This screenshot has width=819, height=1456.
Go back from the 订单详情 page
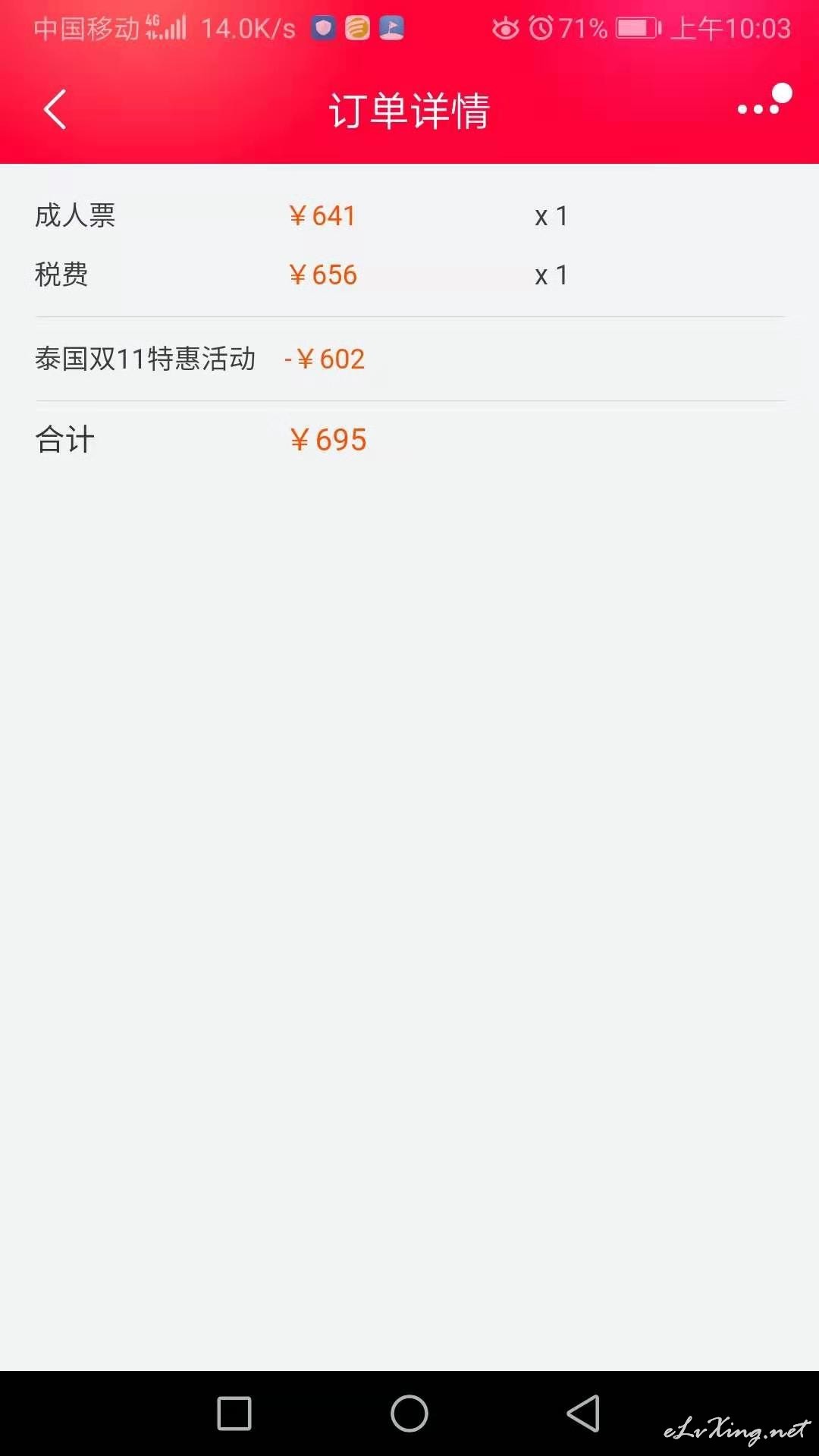point(55,110)
